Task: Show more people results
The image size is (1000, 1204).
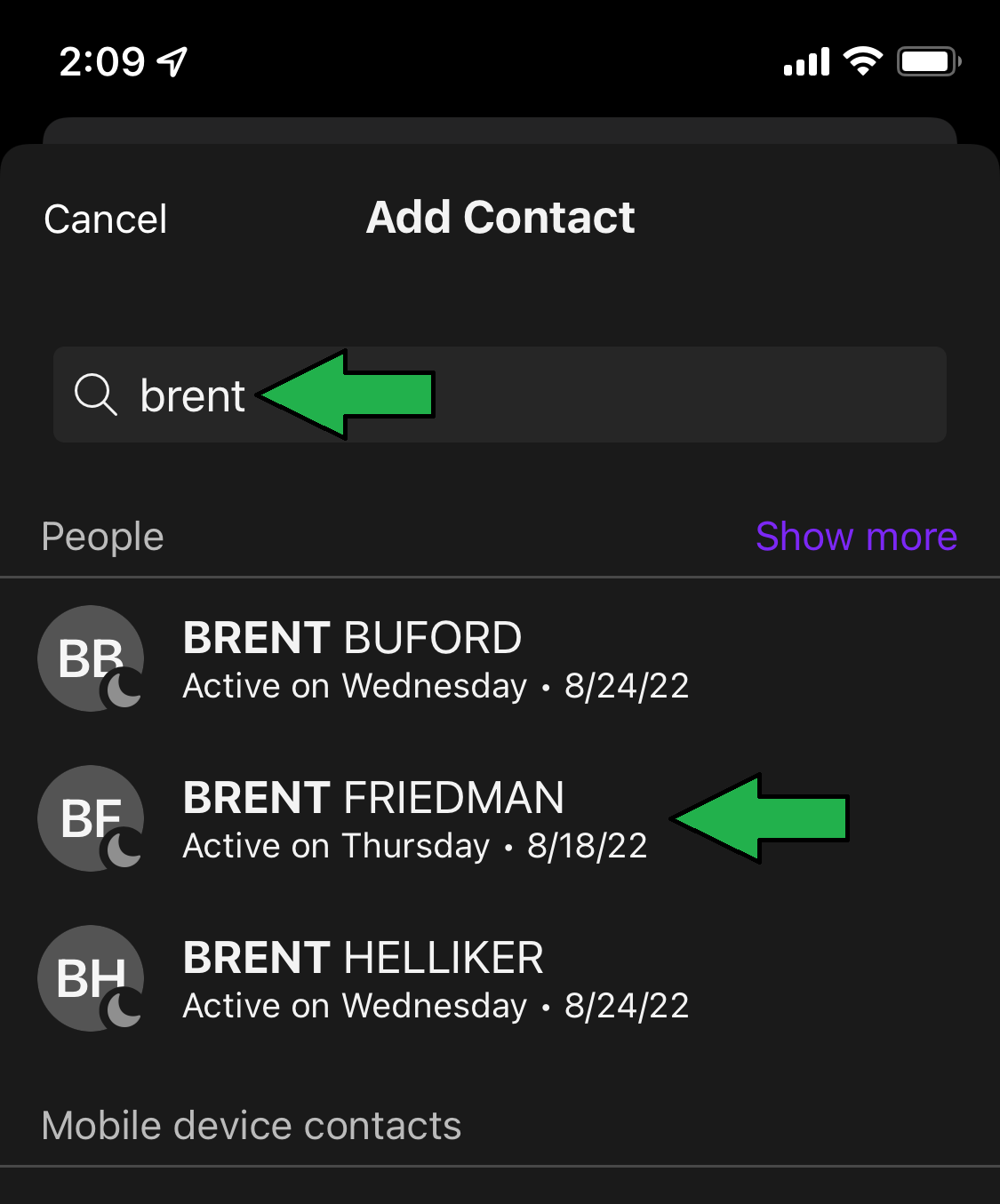Action: [855, 537]
